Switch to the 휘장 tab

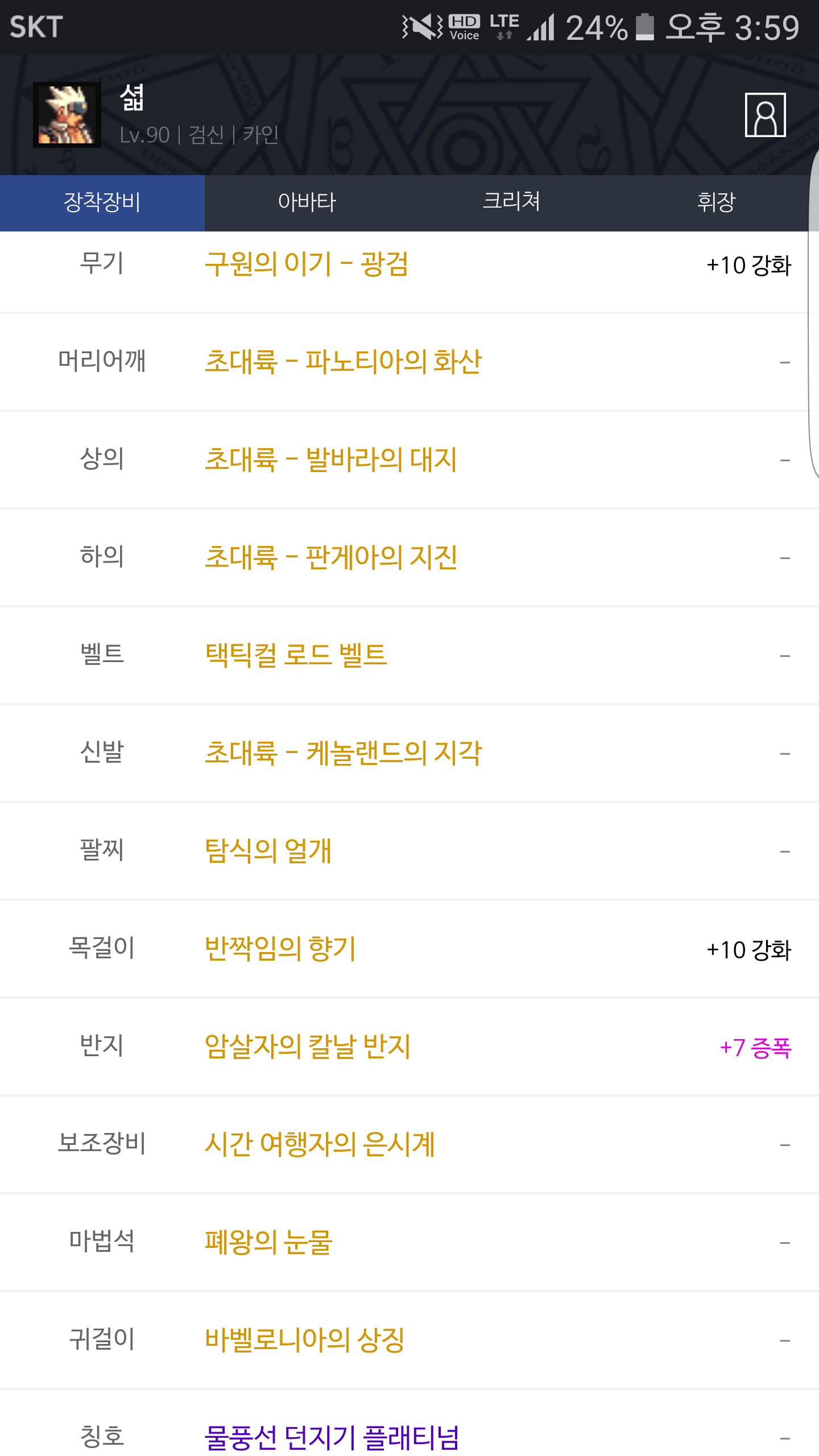[x=716, y=202]
